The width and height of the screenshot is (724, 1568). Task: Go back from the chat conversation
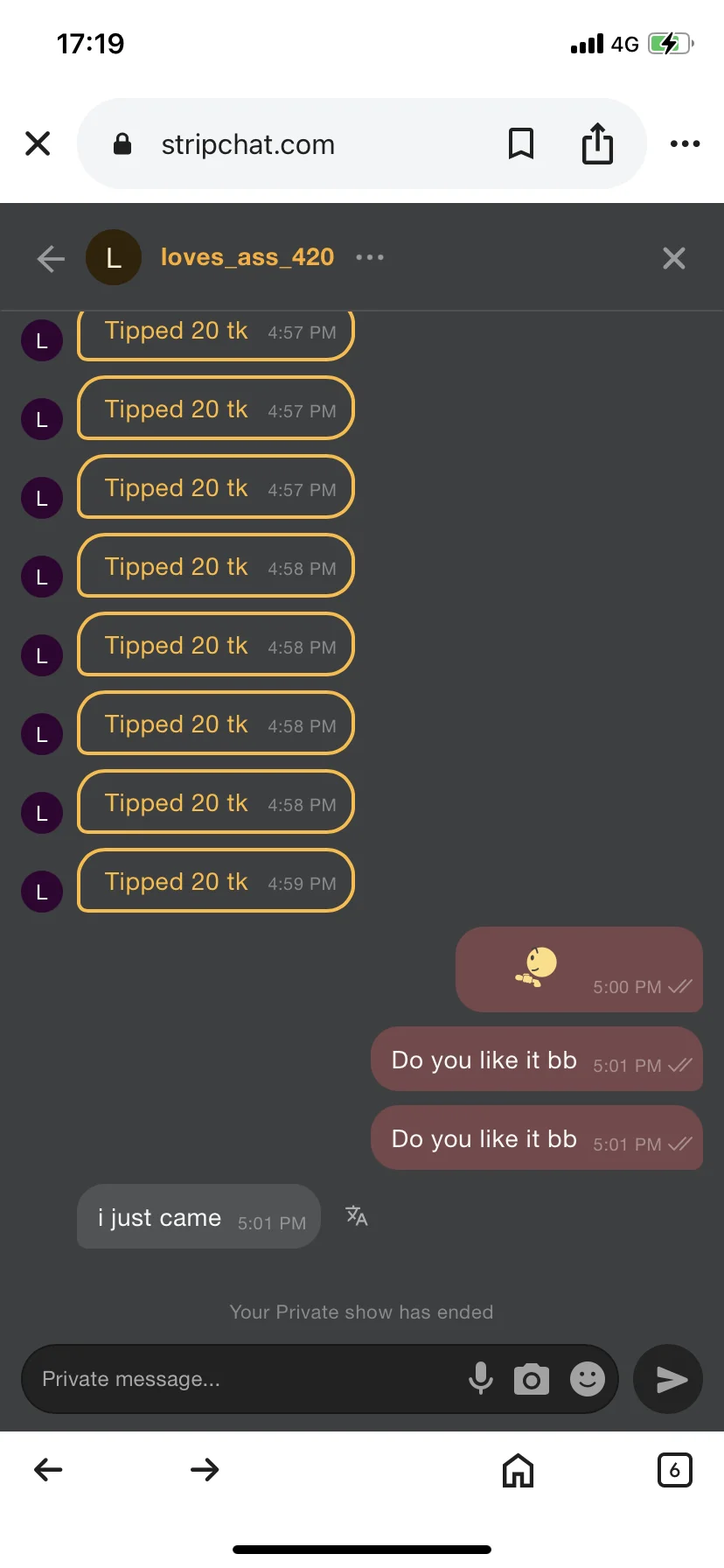(x=51, y=258)
